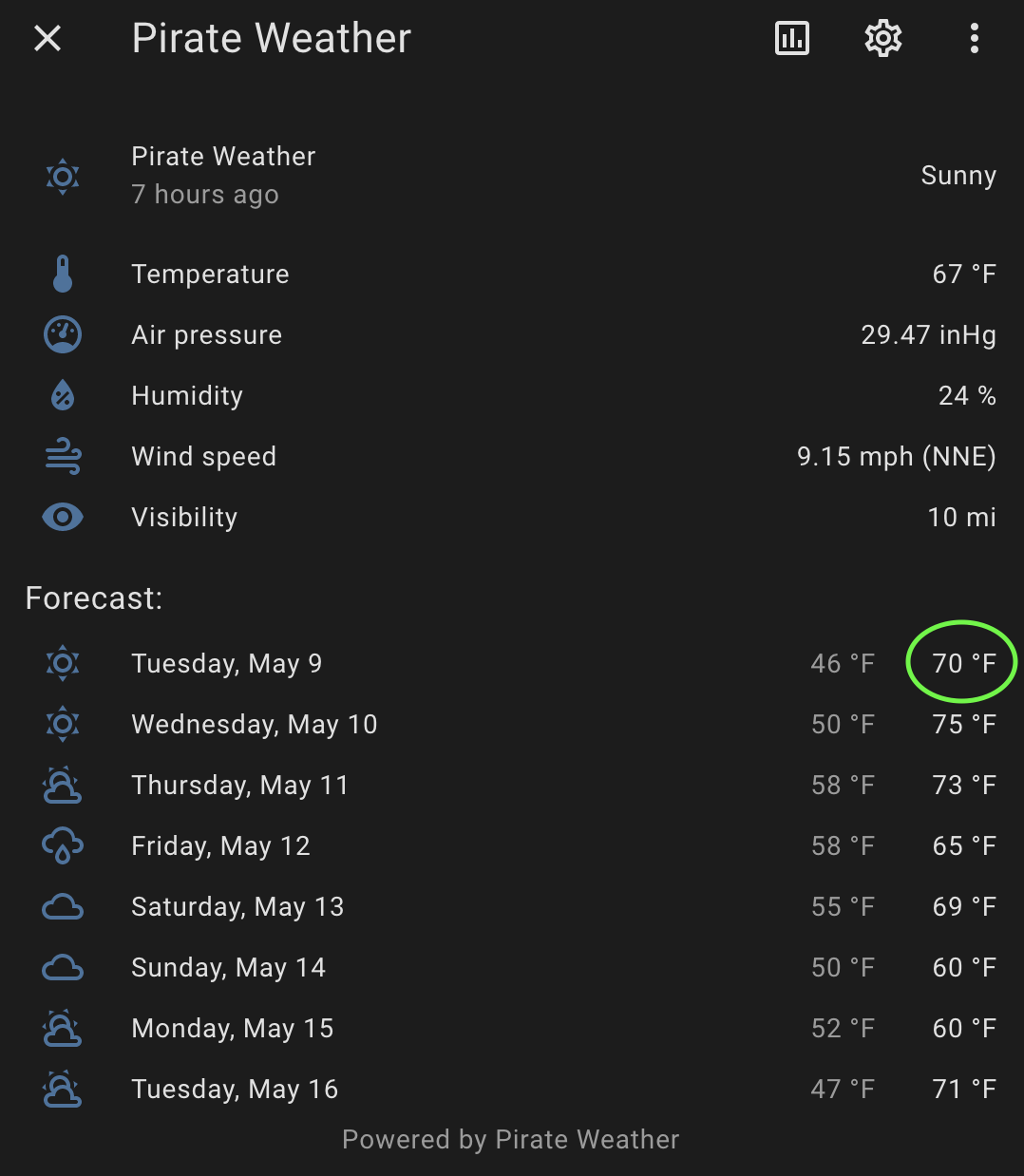
Task: Select the Wind speed icon
Action: pos(62,456)
